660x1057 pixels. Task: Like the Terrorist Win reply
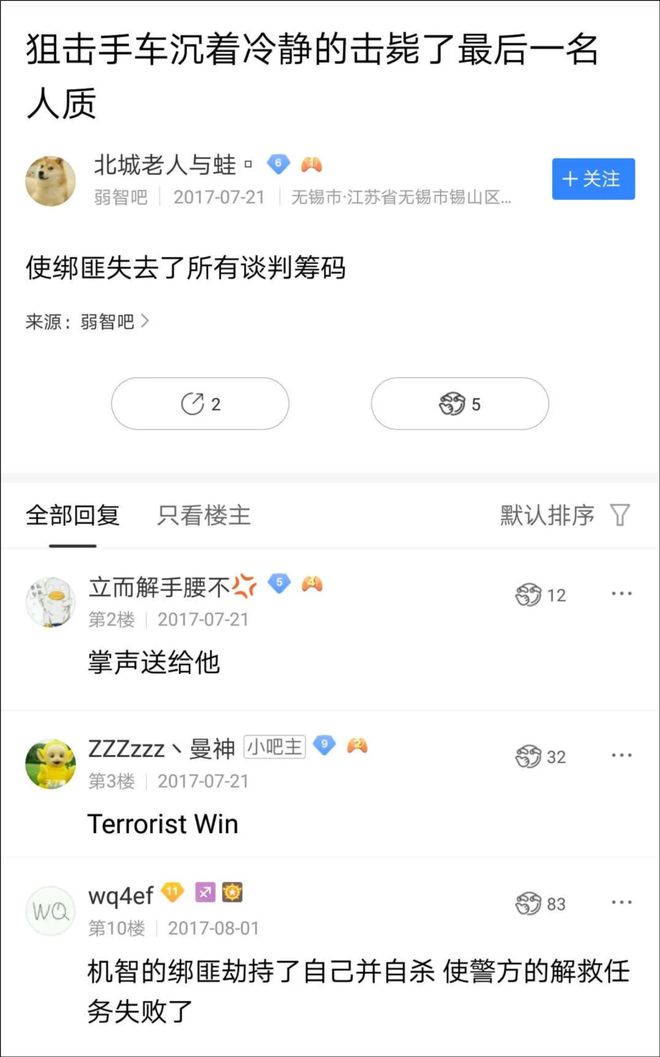tap(540, 757)
